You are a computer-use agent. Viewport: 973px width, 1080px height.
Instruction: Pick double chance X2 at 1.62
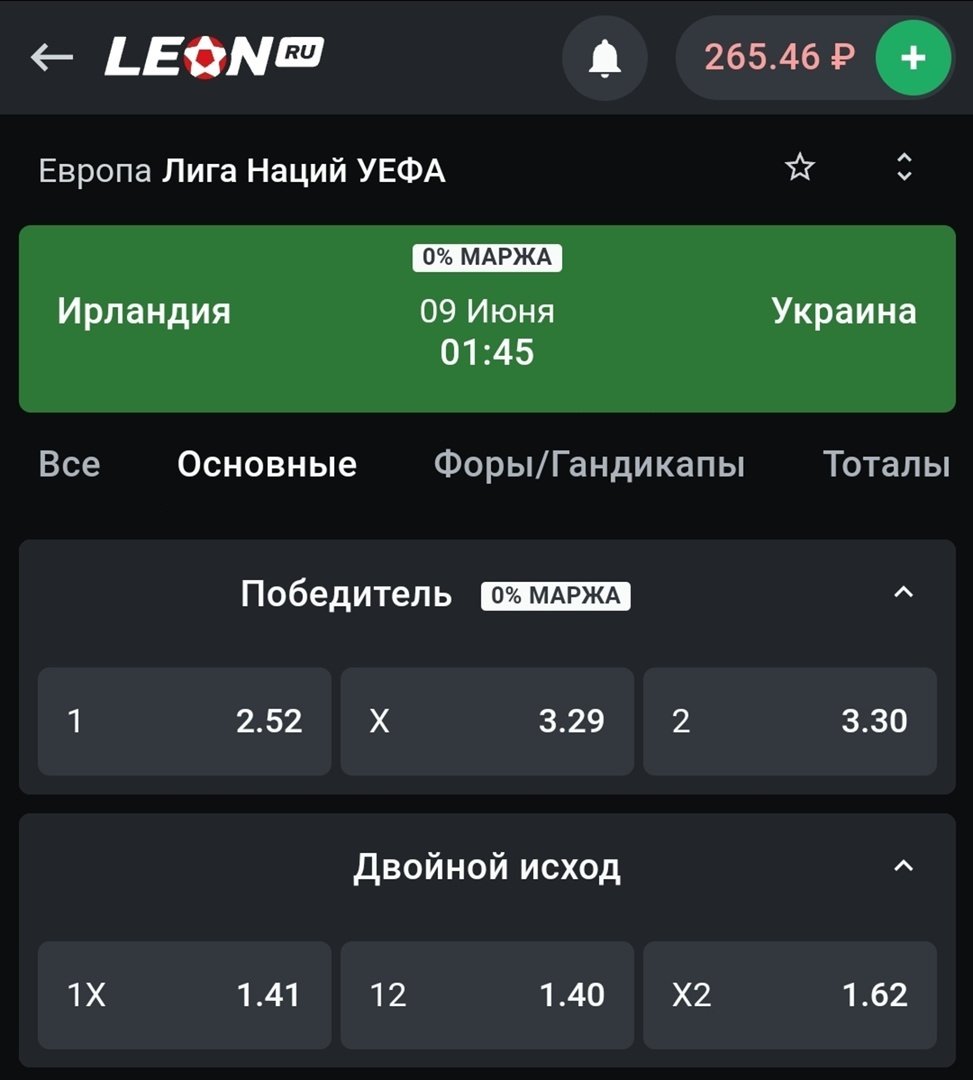[790, 995]
